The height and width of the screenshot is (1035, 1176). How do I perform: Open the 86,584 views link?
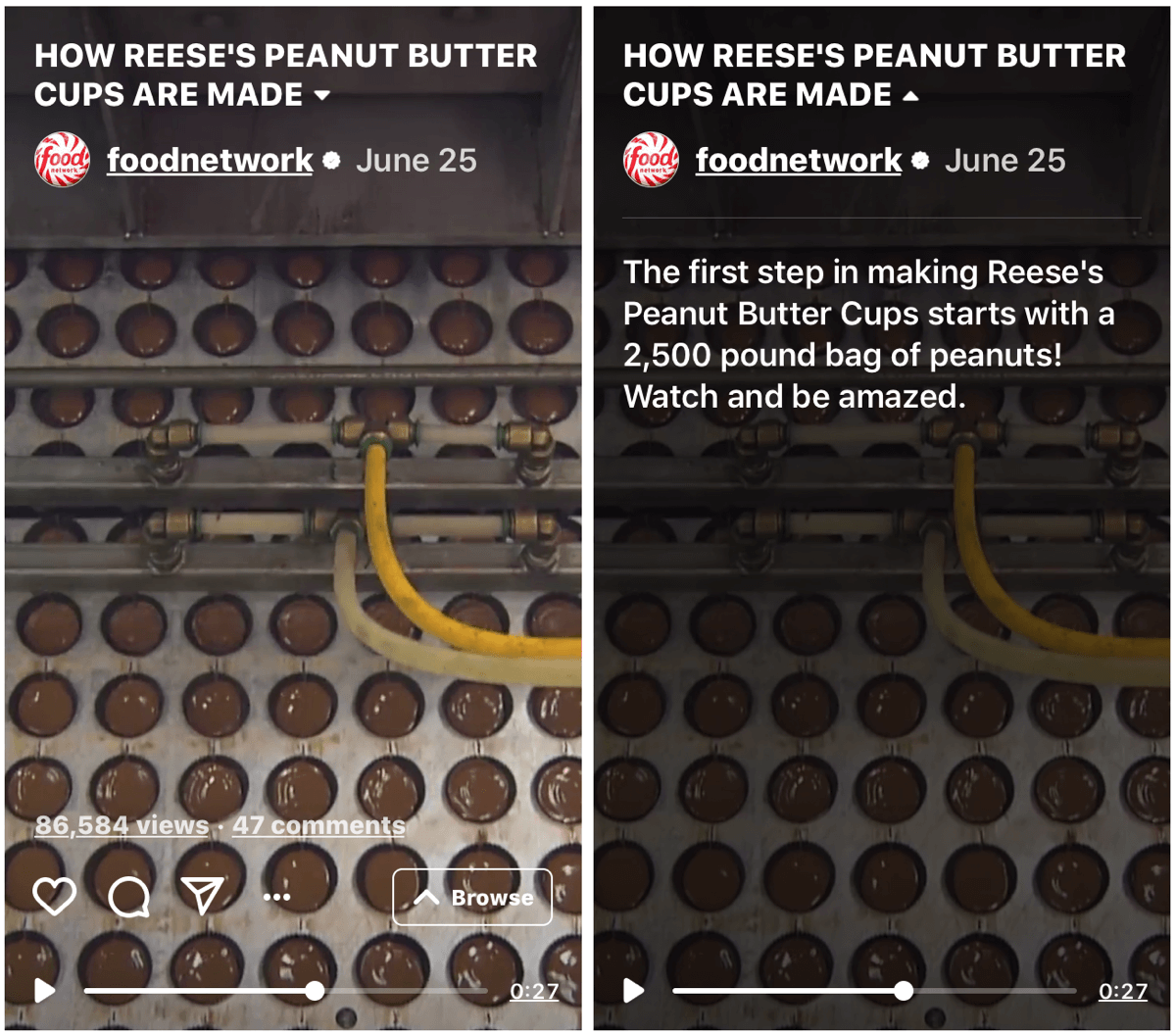coord(122,826)
